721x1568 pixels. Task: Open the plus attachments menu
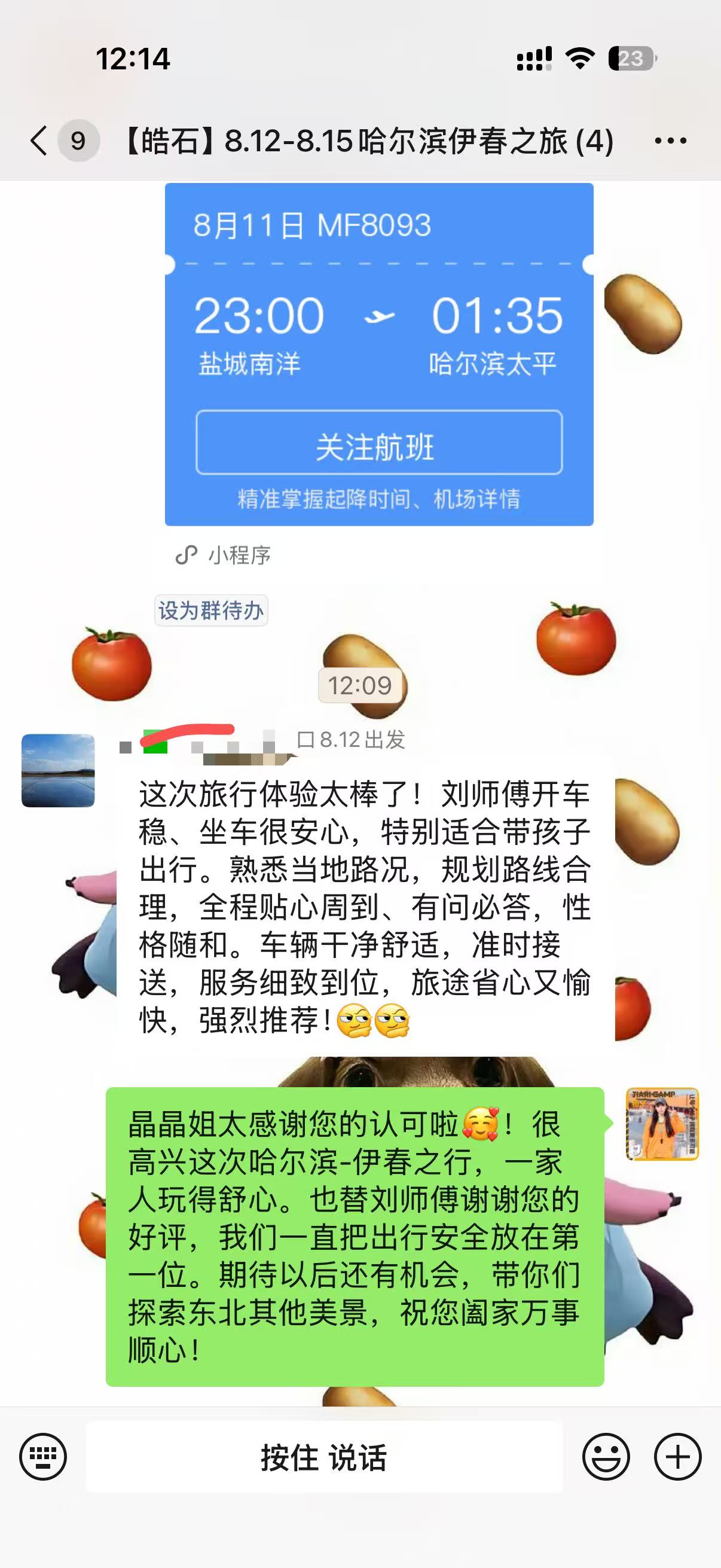678,1457
